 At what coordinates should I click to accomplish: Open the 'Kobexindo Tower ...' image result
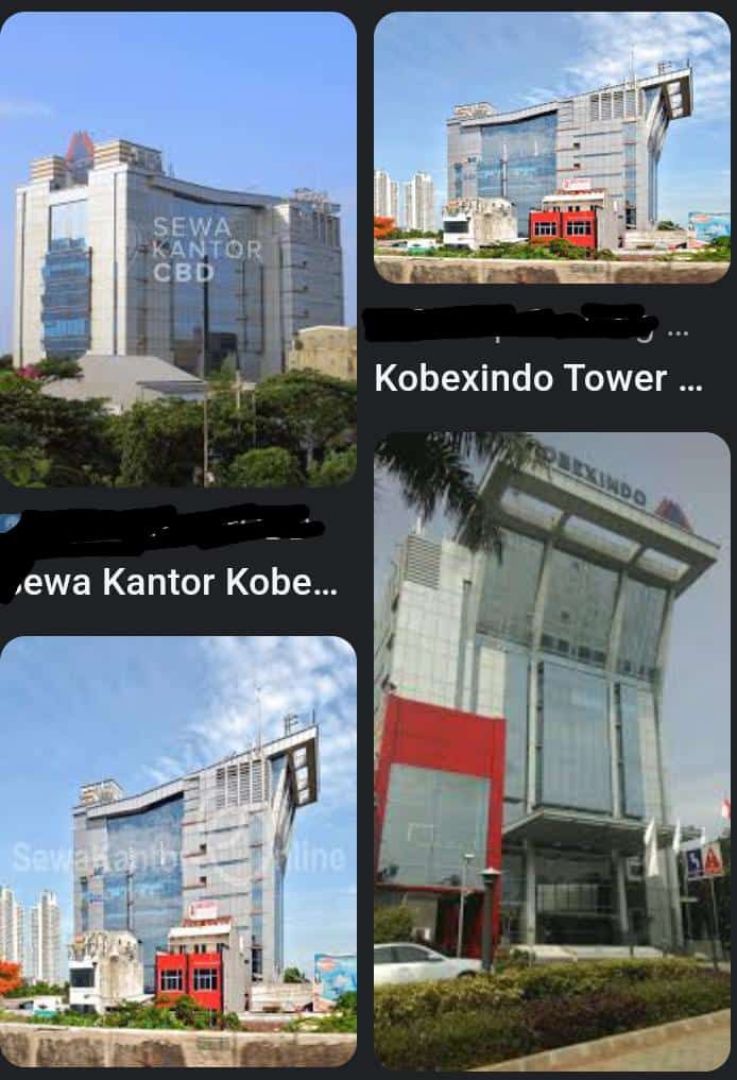pyautogui.click(x=551, y=148)
